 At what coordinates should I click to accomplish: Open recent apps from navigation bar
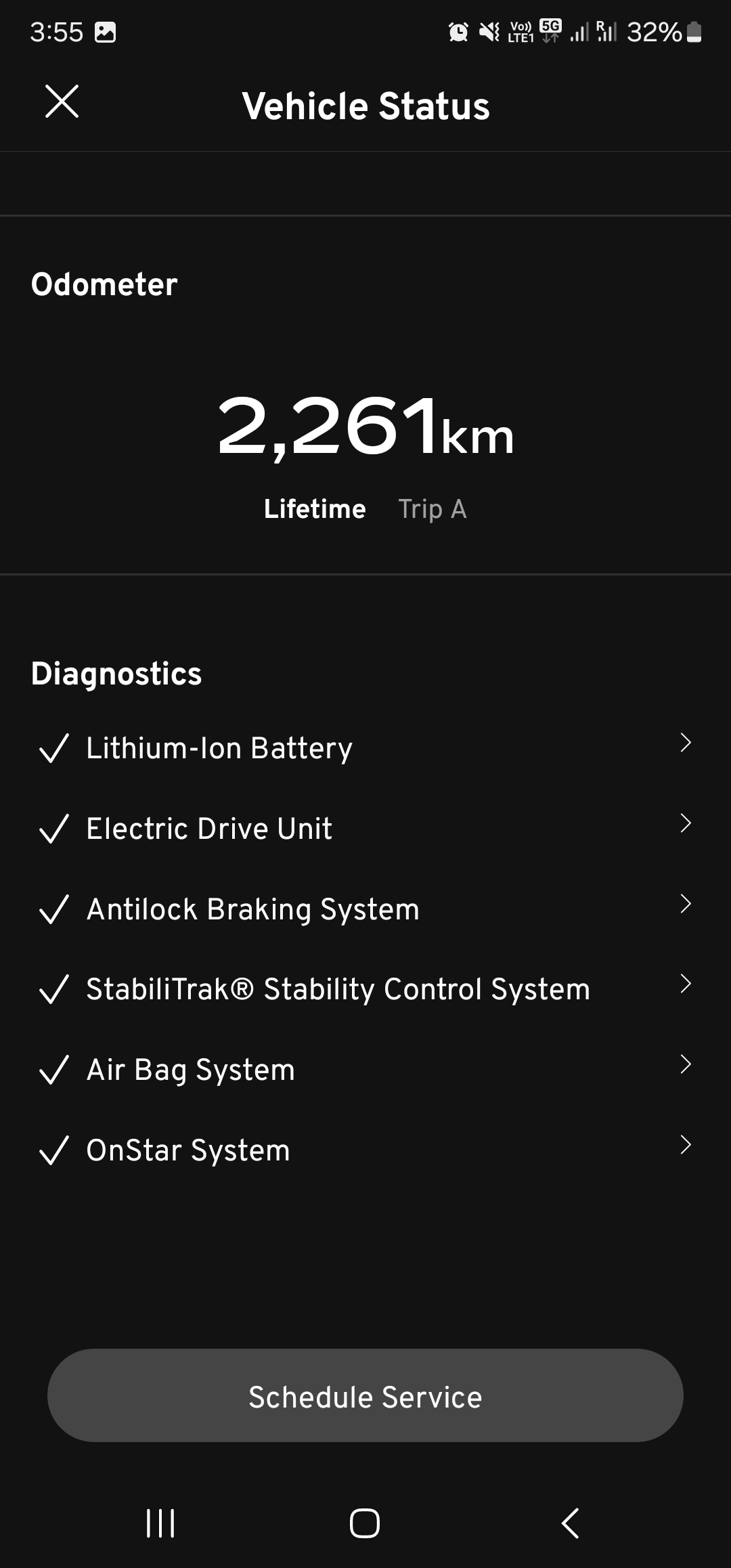[x=160, y=1523]
